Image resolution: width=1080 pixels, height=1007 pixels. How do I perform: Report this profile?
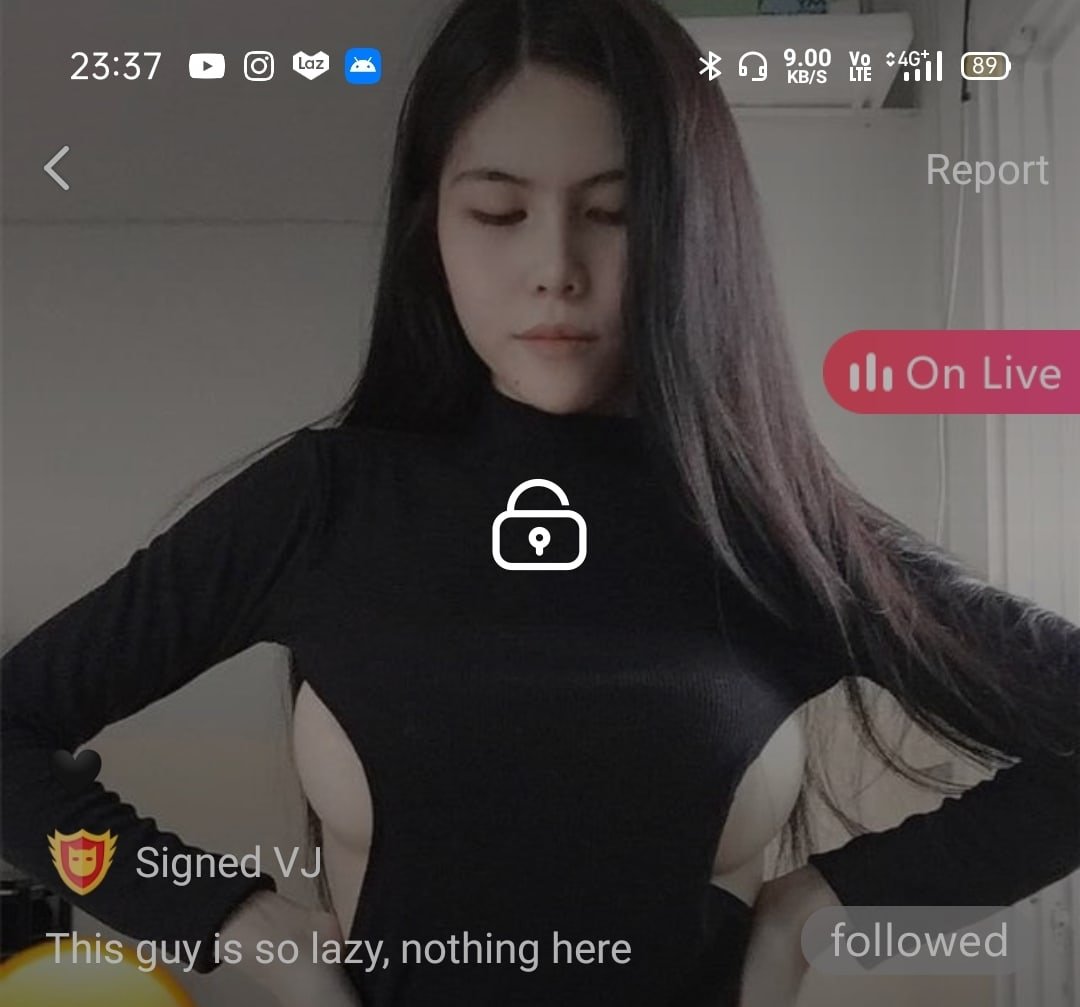tap(986, 170)
